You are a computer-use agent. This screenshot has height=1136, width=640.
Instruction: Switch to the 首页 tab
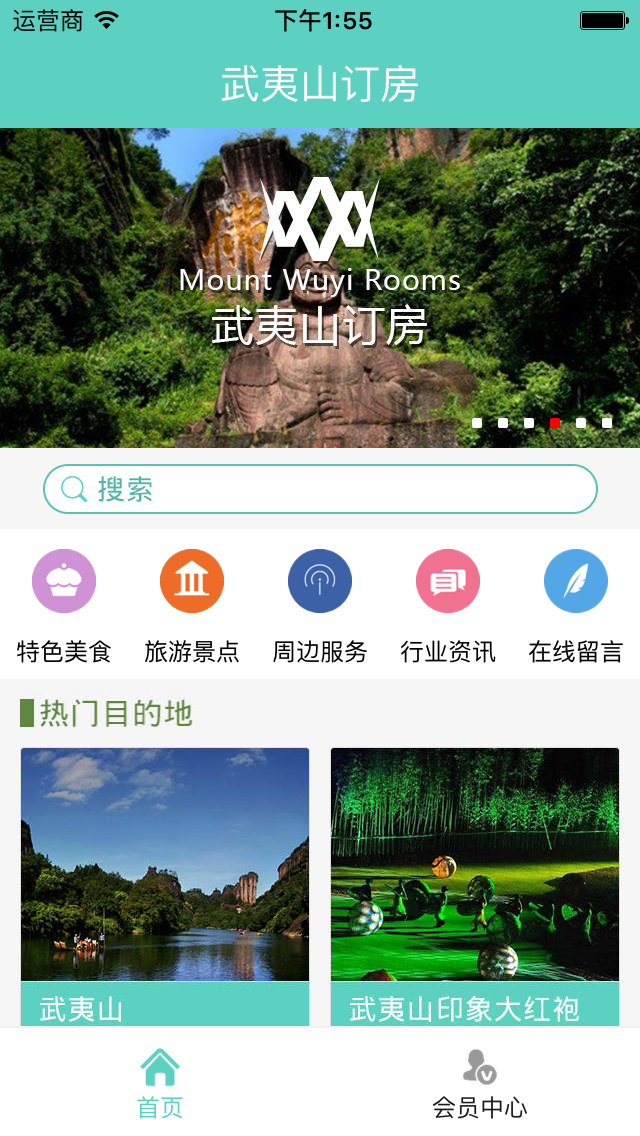(160, 1082)
